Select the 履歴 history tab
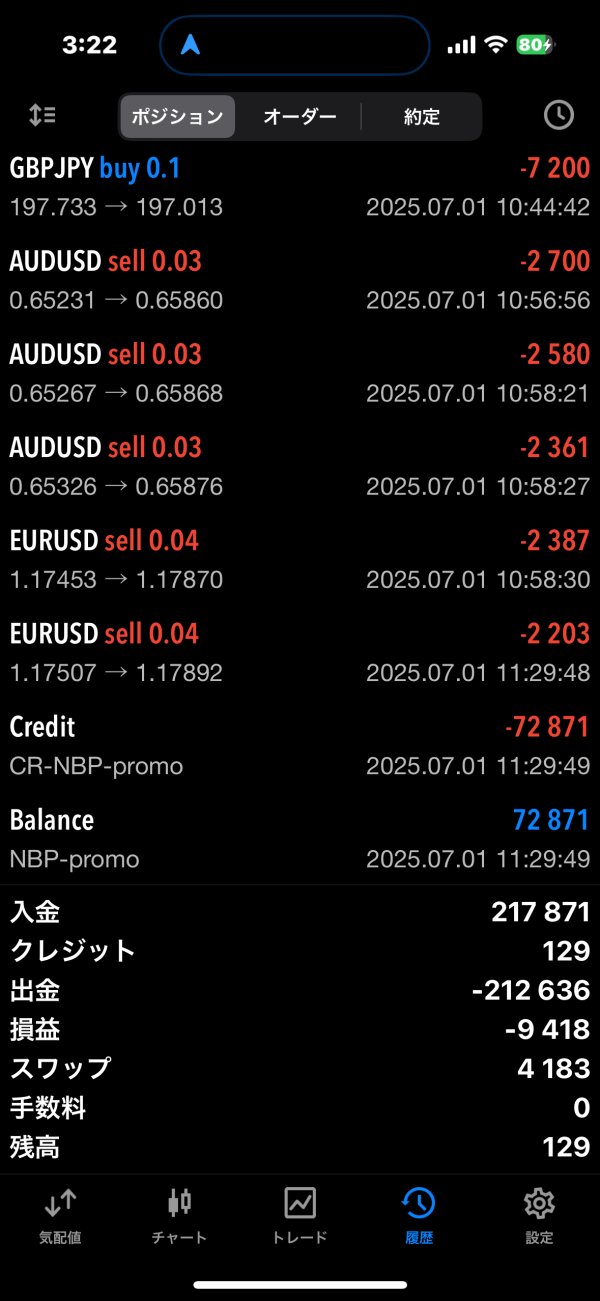The width and height of the screenshot is (600, 1301). click(x=419, y=1215)
